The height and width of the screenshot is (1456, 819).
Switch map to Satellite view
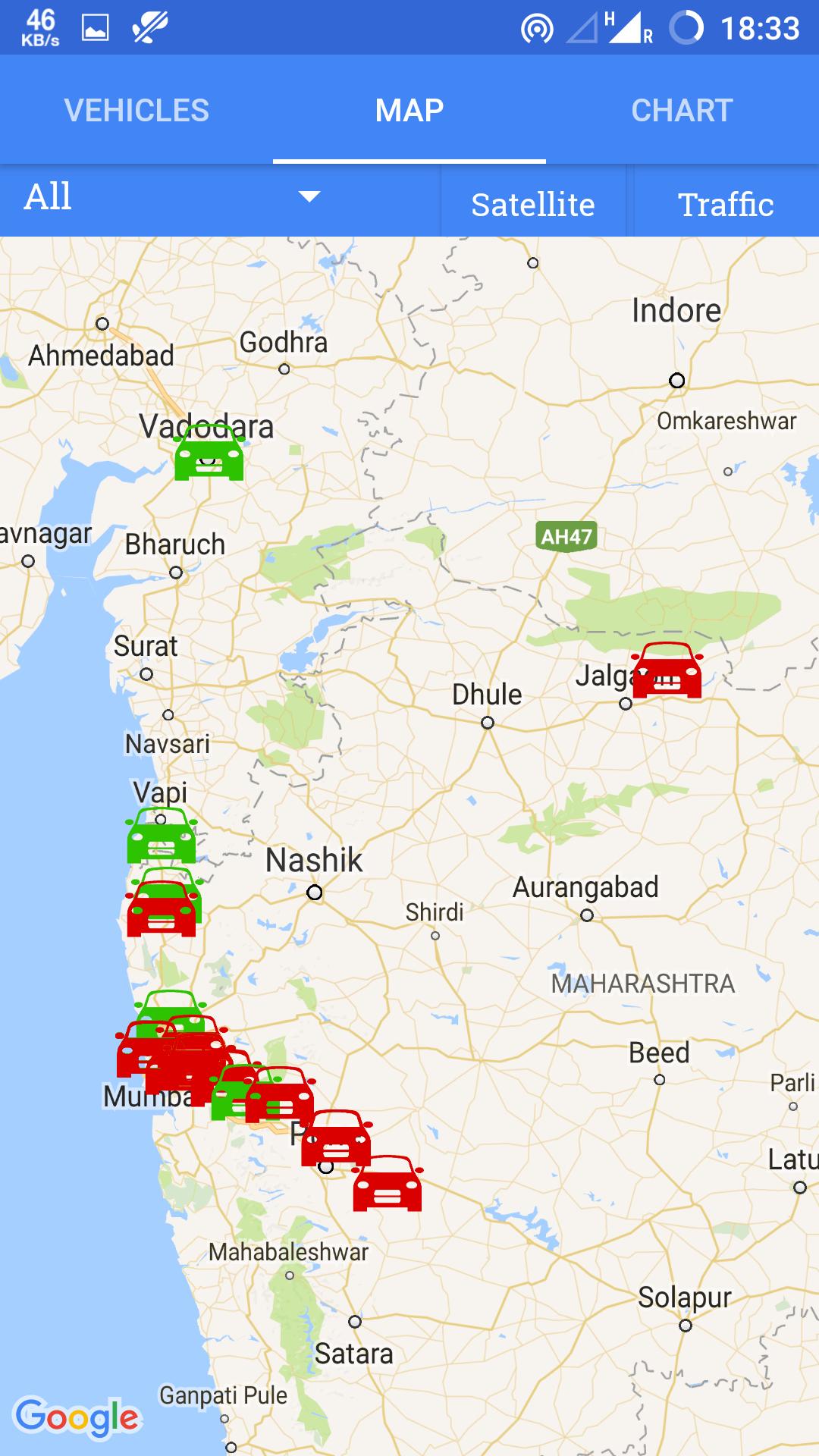pos(532,204)
